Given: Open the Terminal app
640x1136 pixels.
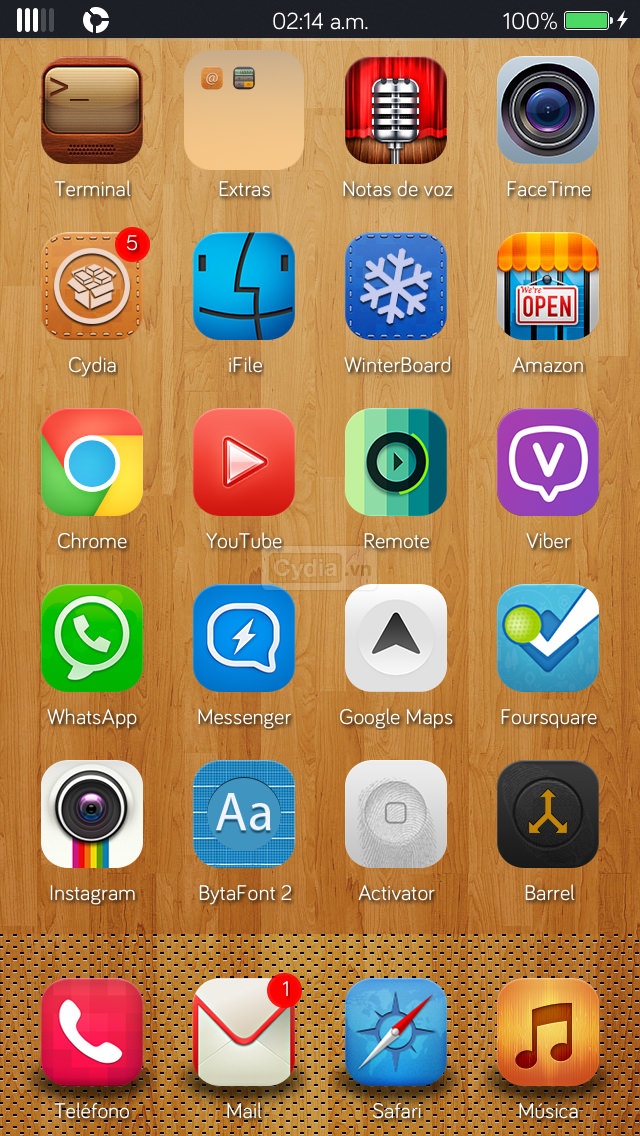Looking at the screenshot, I should coord(92,111).
